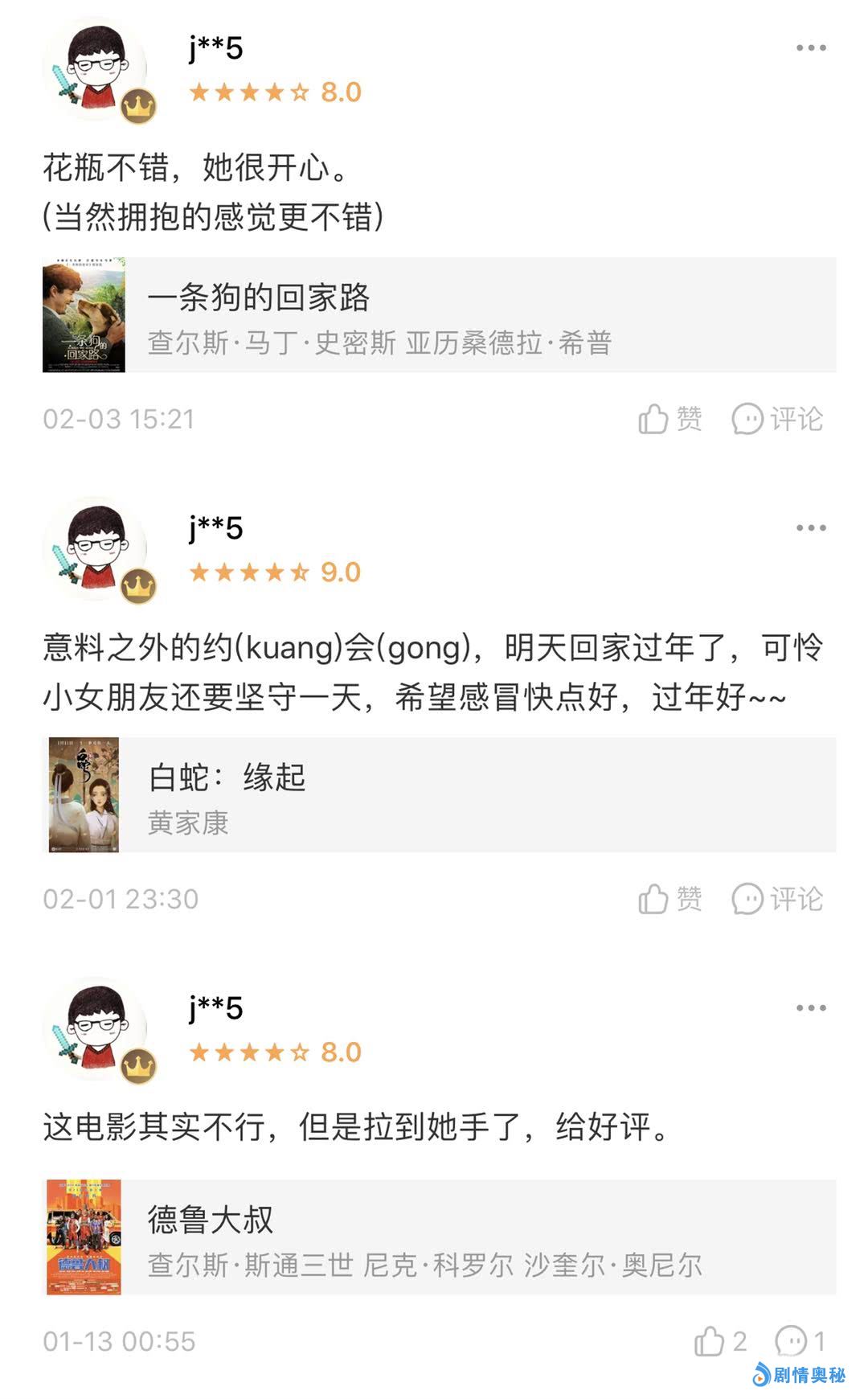The image size is (868, 1399).
Task: Like the review of 白蛇:缘起
Action: pos(669,899)
